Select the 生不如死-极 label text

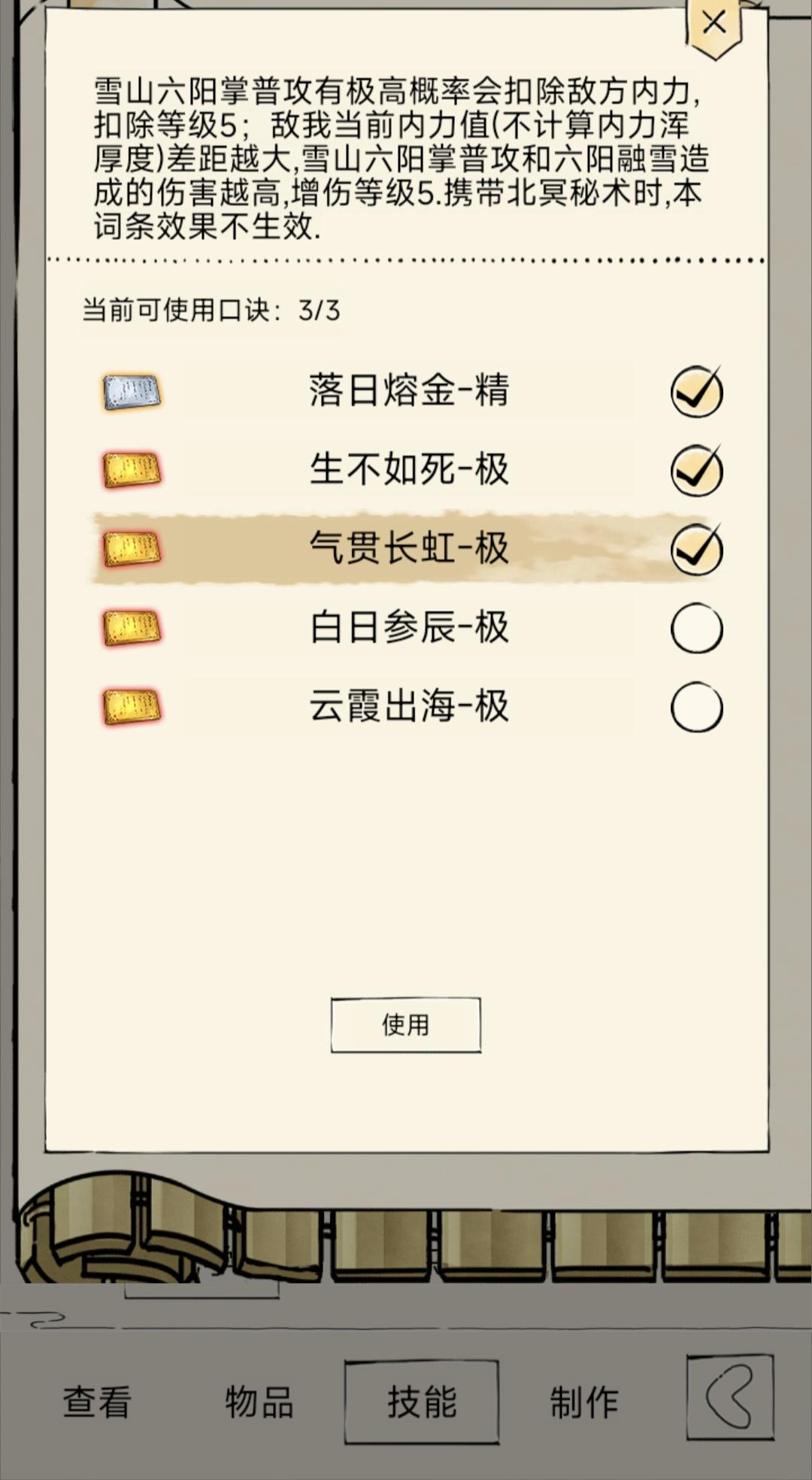[x=411, y=469]
